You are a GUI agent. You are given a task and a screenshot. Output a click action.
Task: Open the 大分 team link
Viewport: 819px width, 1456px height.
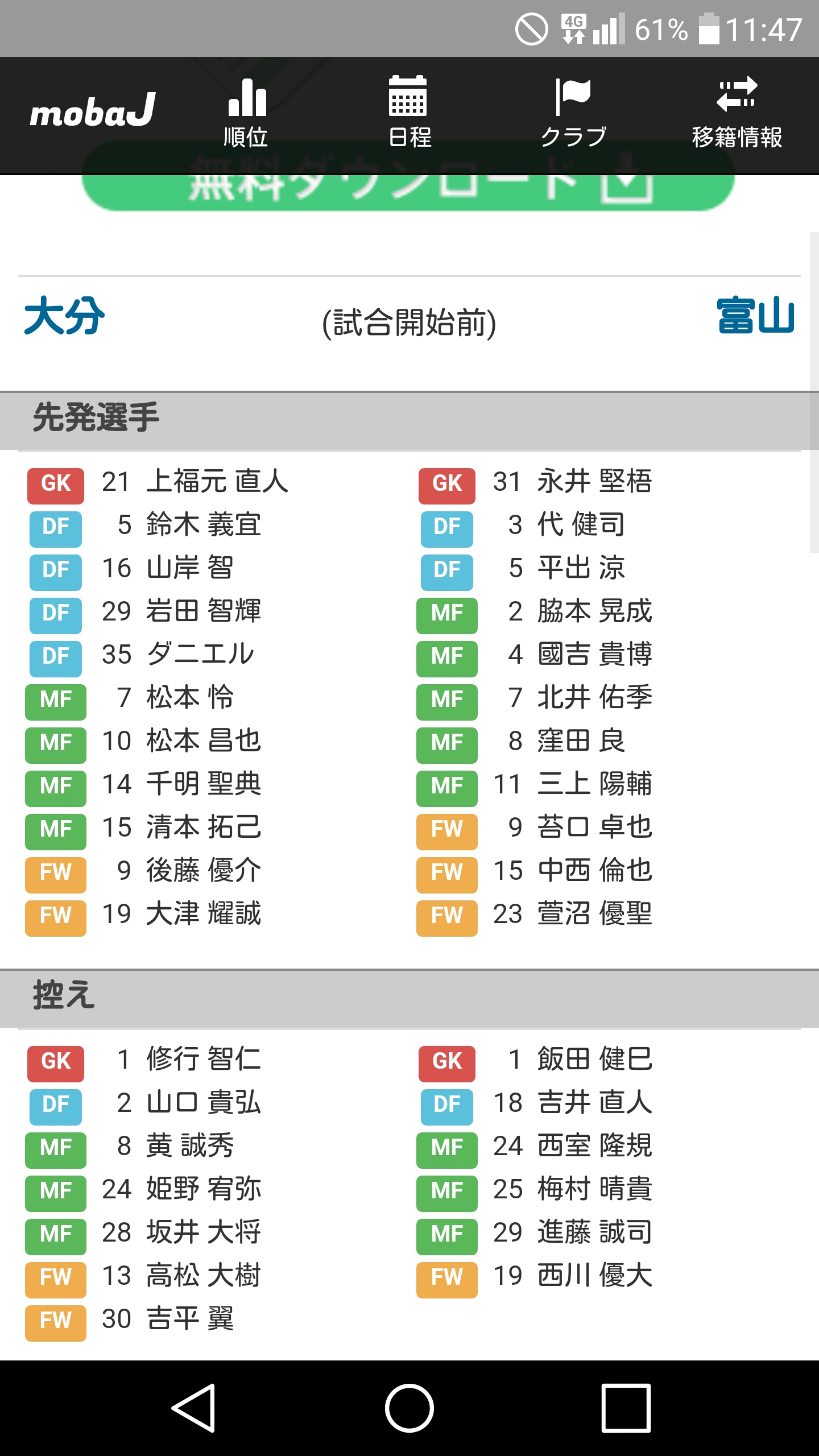pyautogui.click(x=64, y=316)
